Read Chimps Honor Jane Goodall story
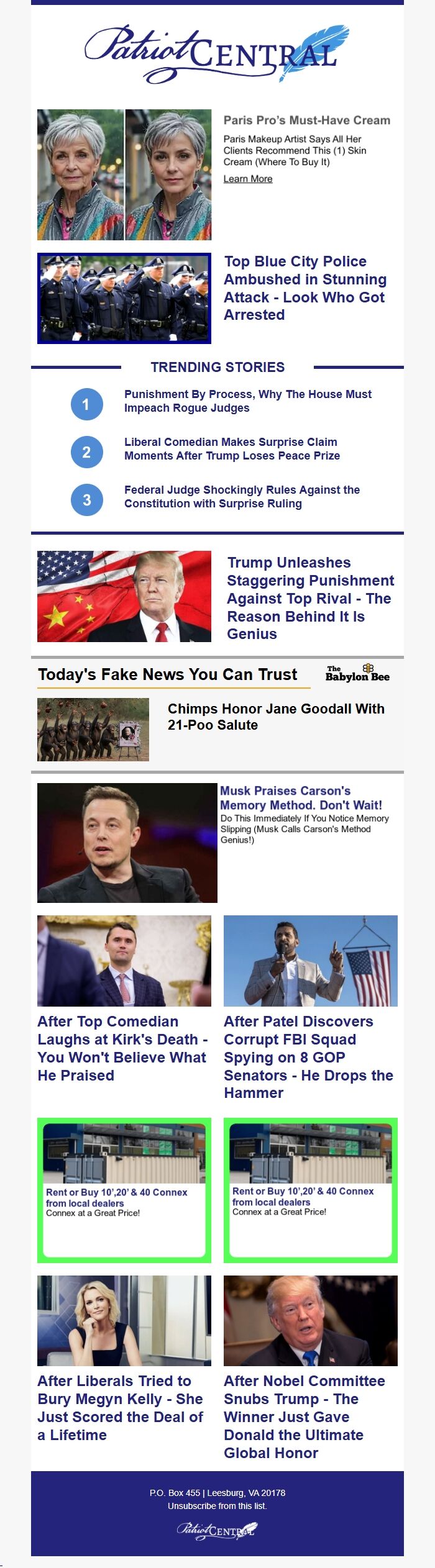The height and width of the screenshot is (1568, 435). pos(276,717)
